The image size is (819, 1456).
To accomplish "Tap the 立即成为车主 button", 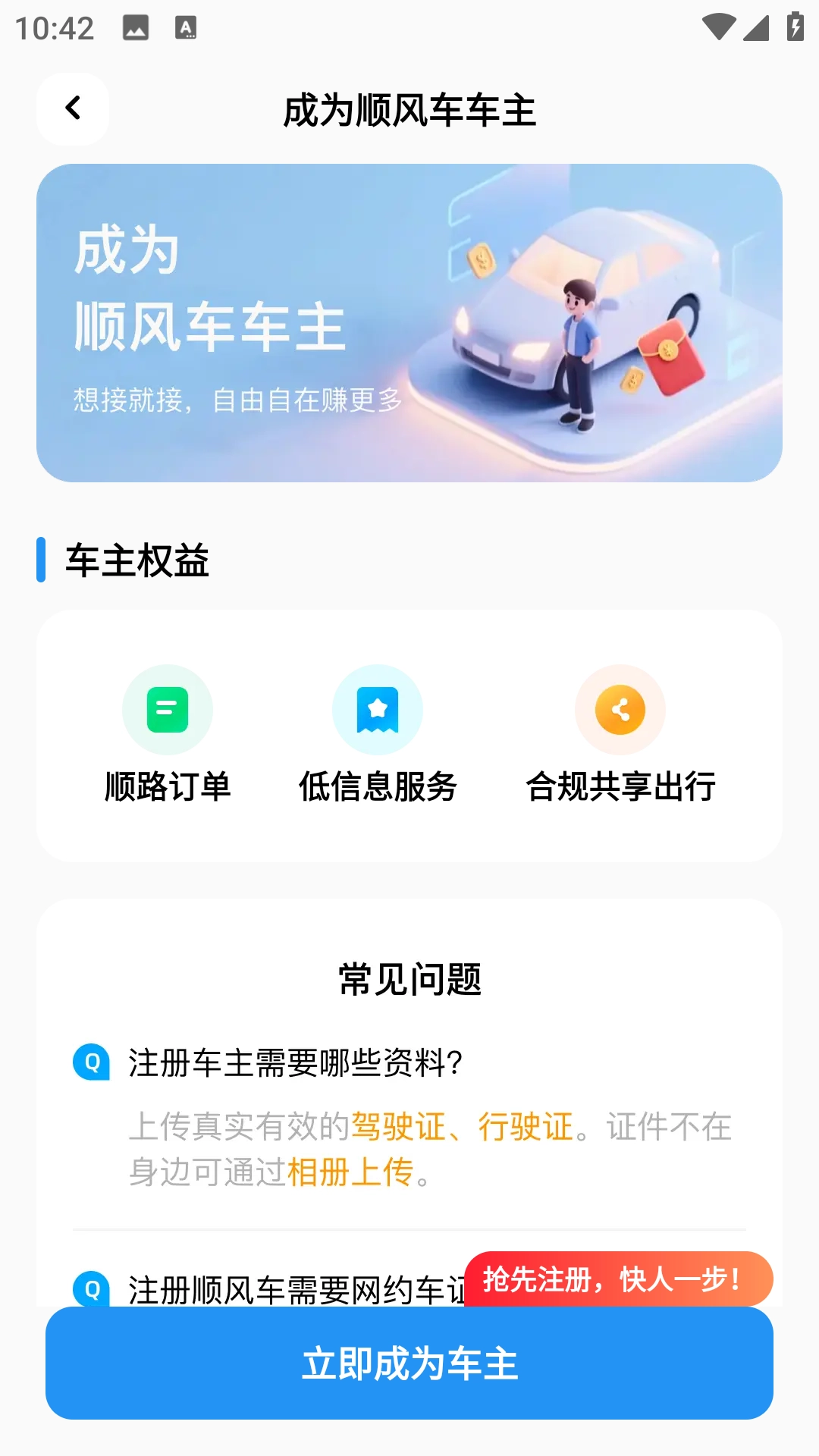I will (x=409, y=1363).
